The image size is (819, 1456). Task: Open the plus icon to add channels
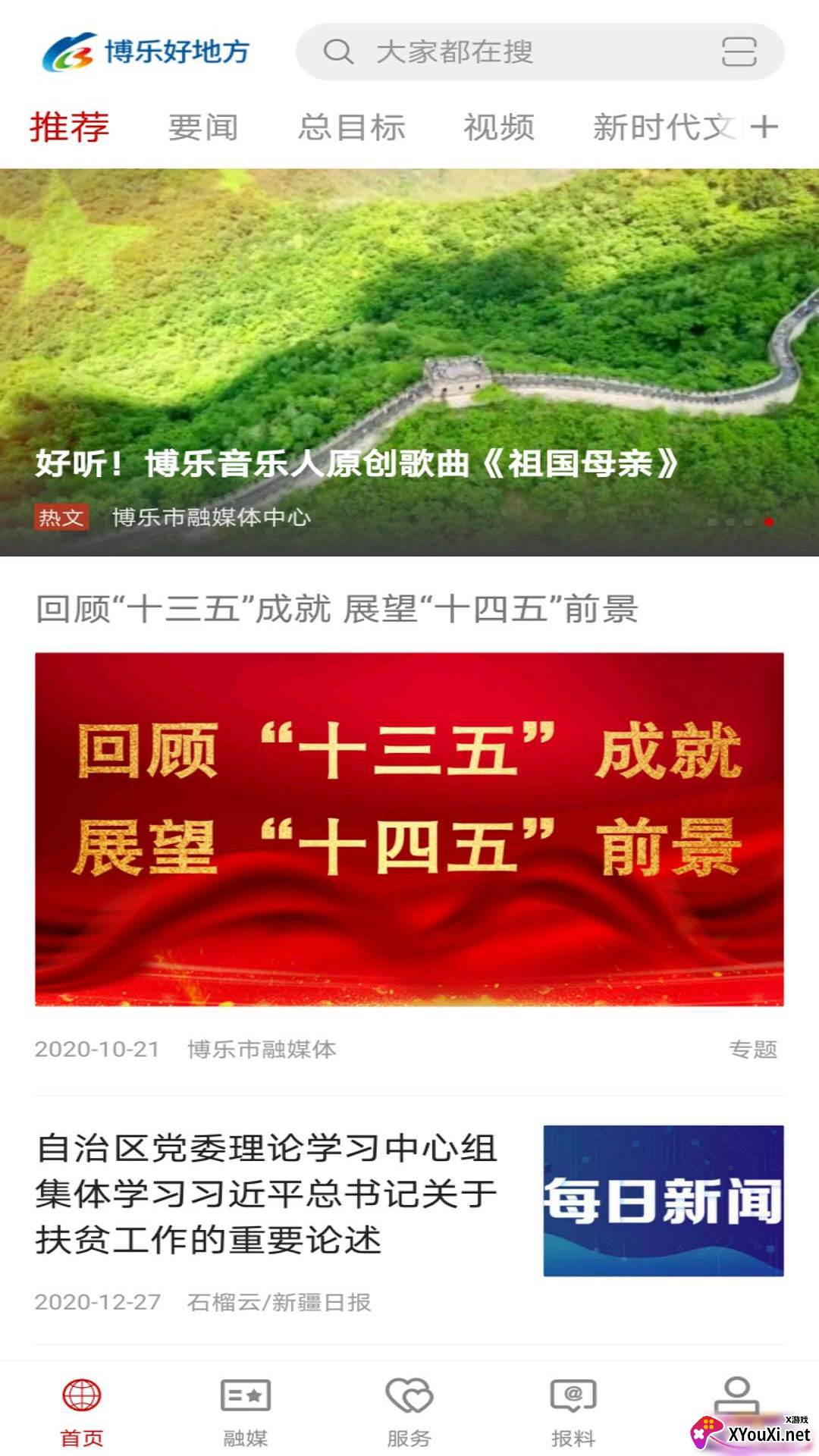(764, 127)
